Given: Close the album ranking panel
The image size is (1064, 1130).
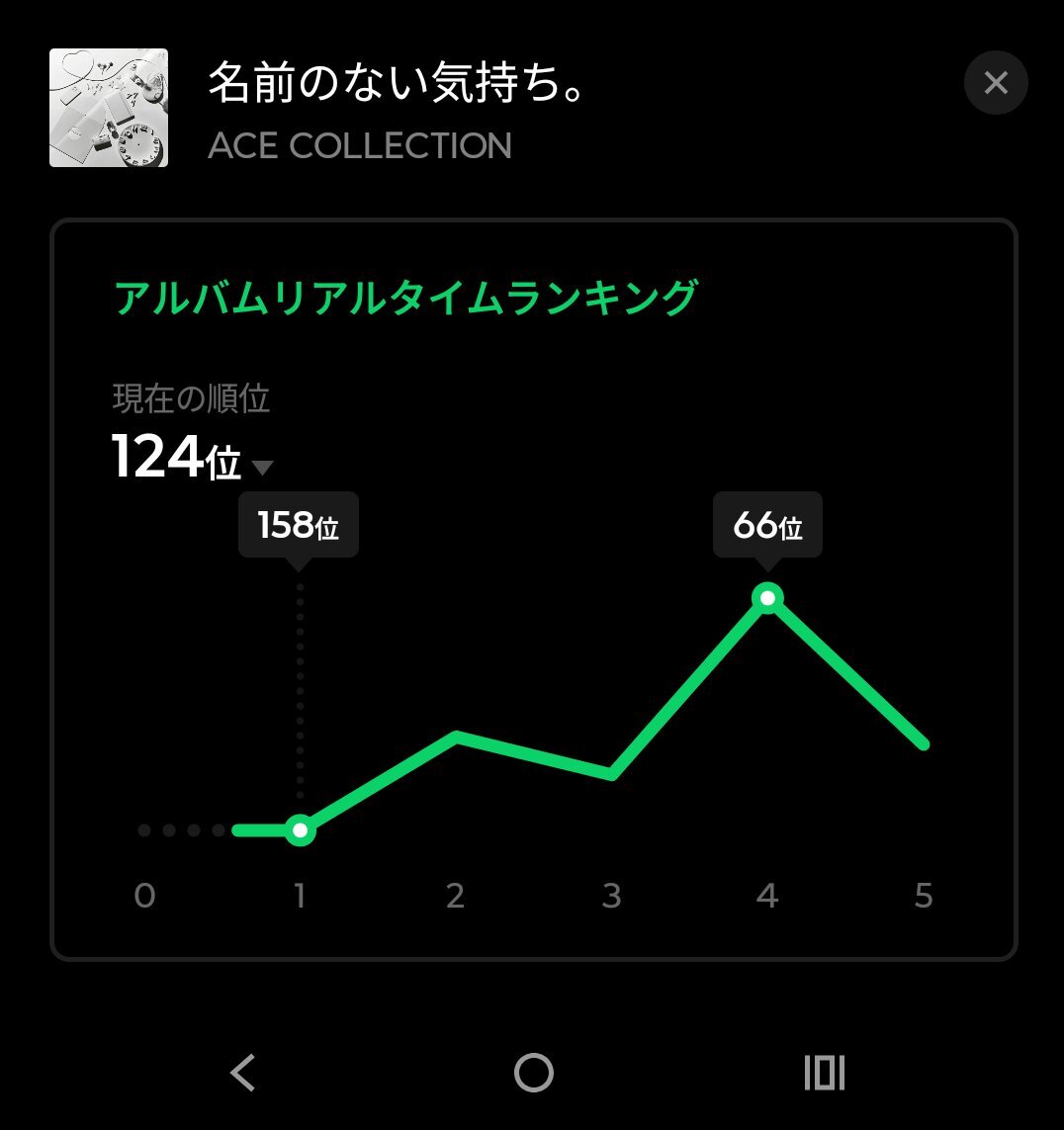Looking at the screenshot, I should (x=996, y=83).
